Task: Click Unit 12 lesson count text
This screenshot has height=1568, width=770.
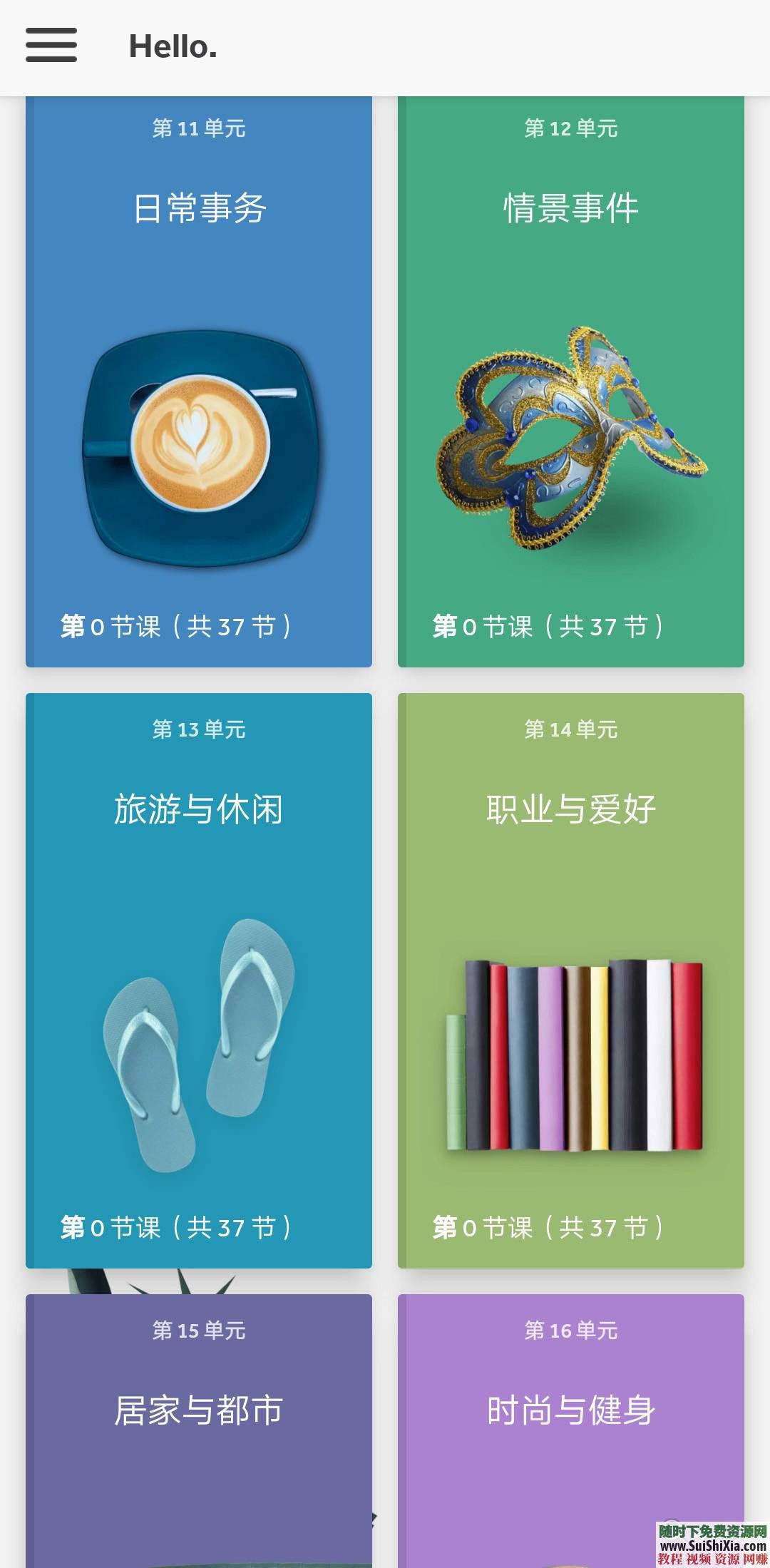Action: click(549, 627)
